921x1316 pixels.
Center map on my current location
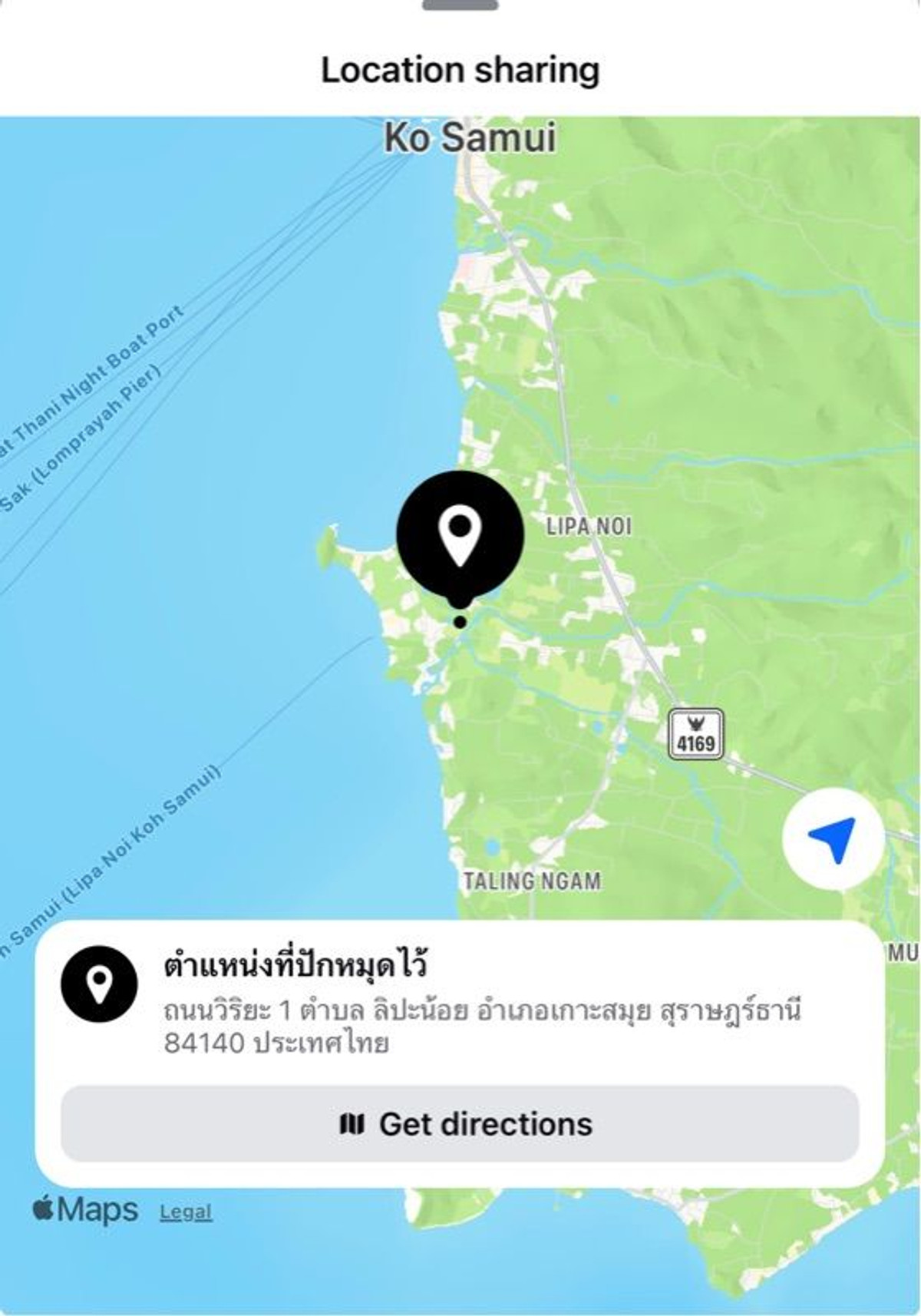[x=832, y=838]
